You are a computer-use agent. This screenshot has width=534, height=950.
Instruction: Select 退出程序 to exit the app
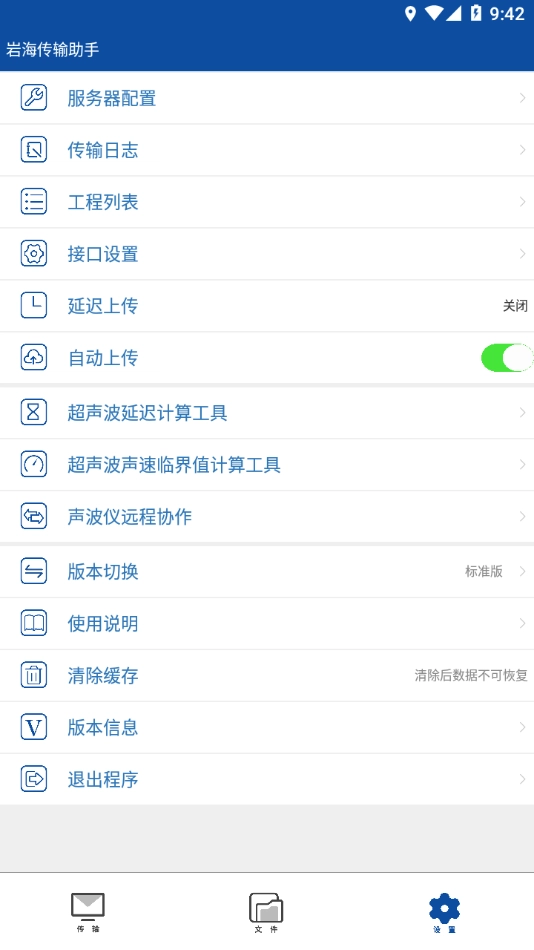pyautogui.click(x=267, y=779)
